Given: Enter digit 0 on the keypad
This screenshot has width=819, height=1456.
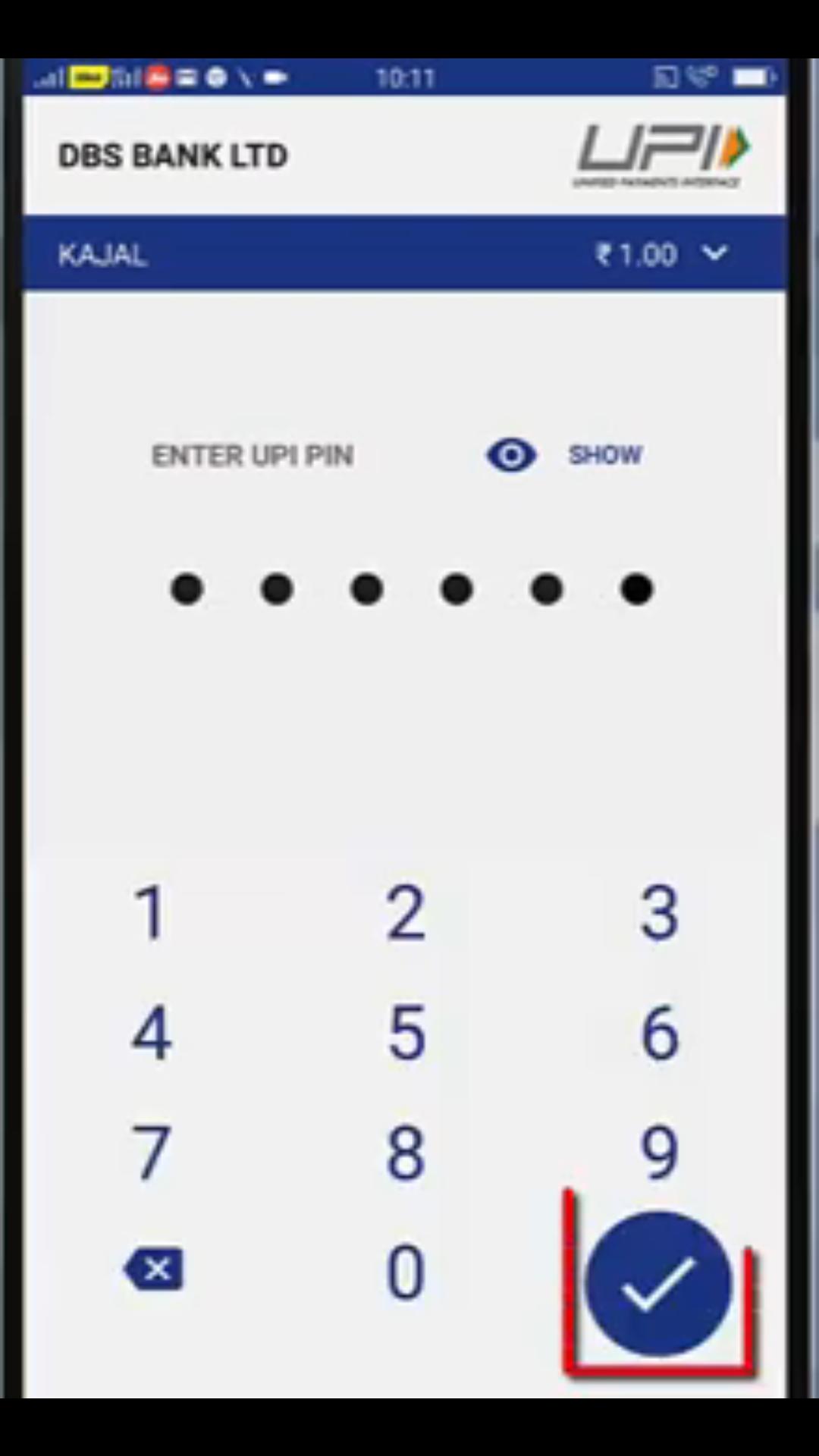Looking at the screenshot, I should 405,1272.
